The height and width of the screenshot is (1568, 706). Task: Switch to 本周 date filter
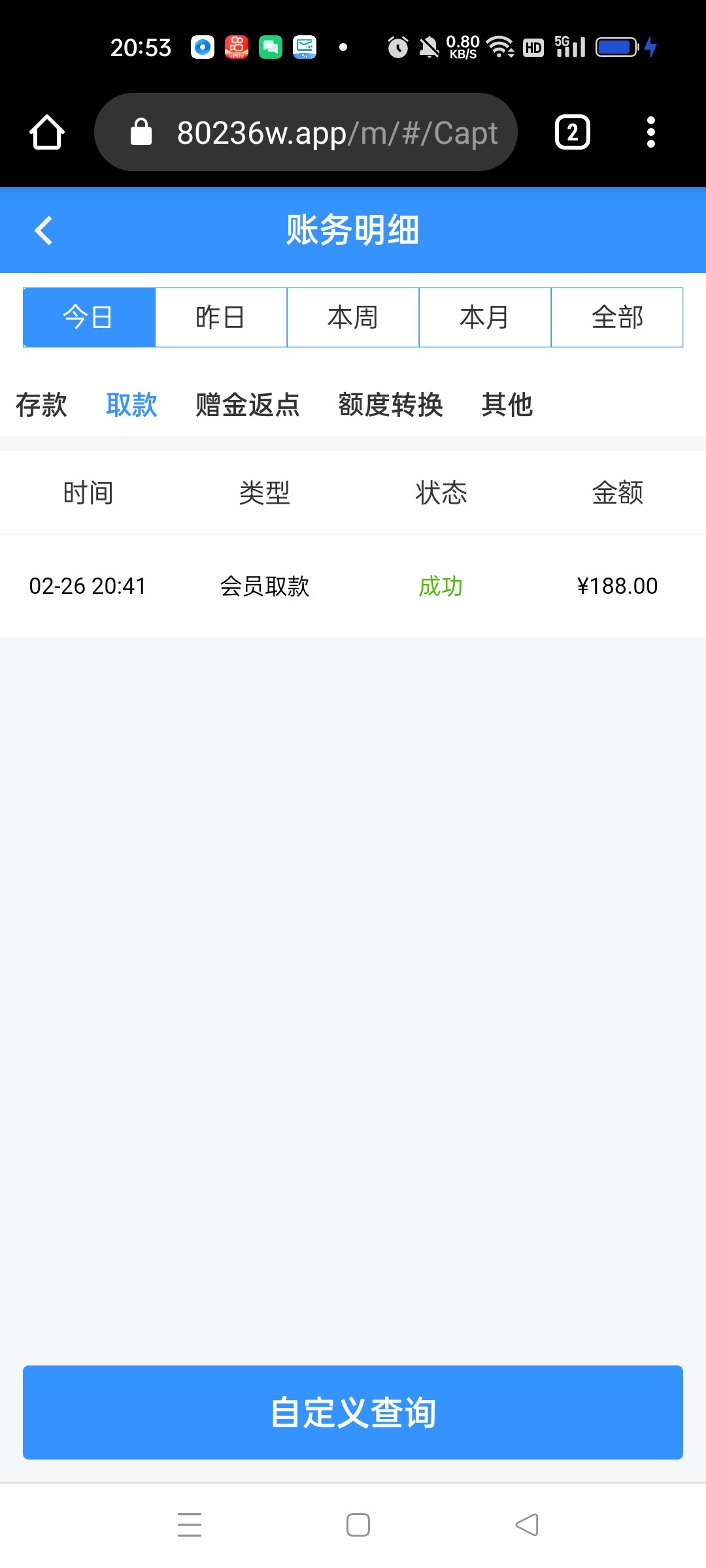353,318
